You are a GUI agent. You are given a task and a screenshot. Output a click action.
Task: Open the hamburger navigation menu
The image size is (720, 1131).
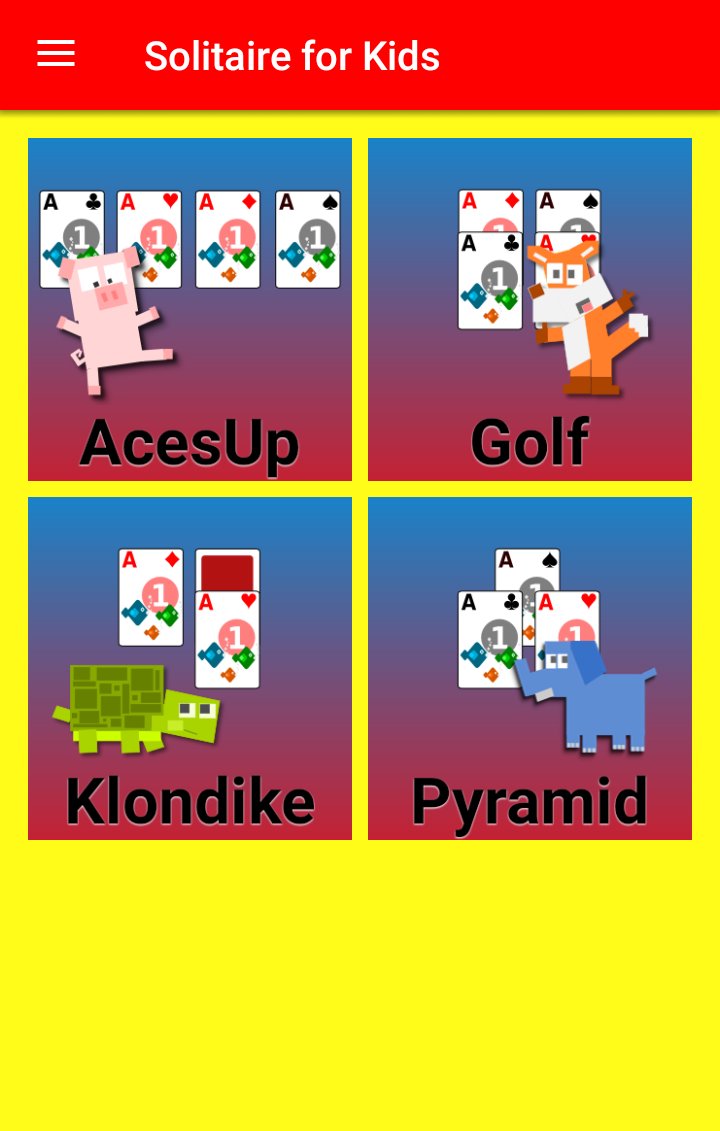click(55, 54)
